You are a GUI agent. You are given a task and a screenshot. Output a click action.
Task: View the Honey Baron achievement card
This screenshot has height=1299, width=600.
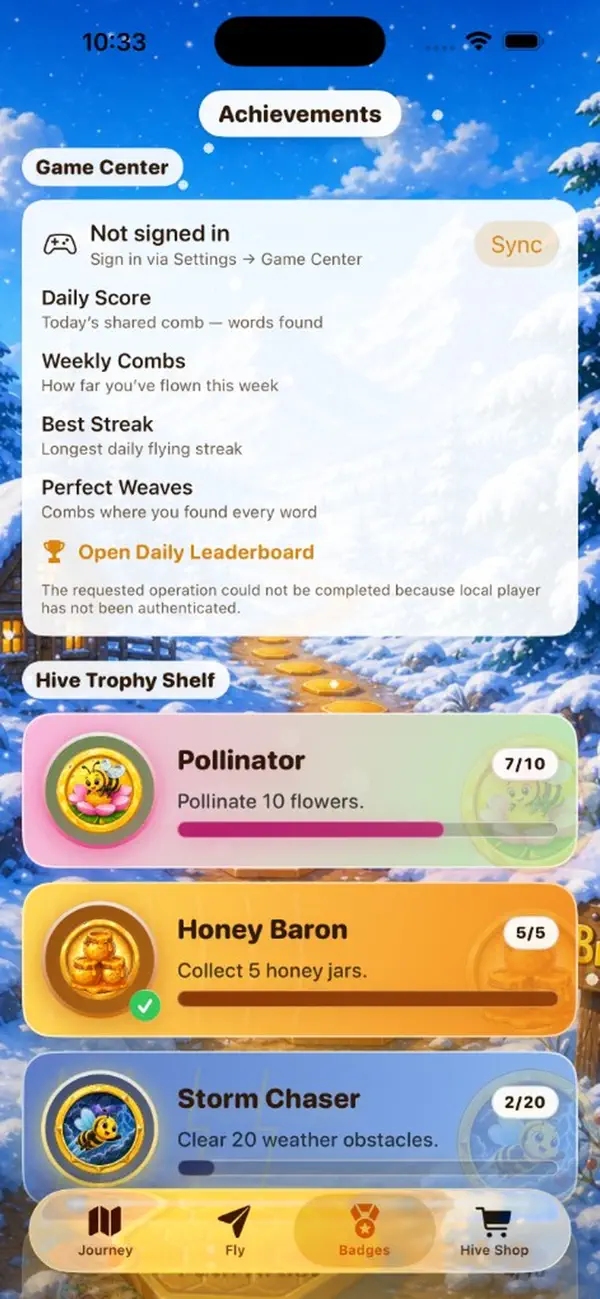pos(300,959)
